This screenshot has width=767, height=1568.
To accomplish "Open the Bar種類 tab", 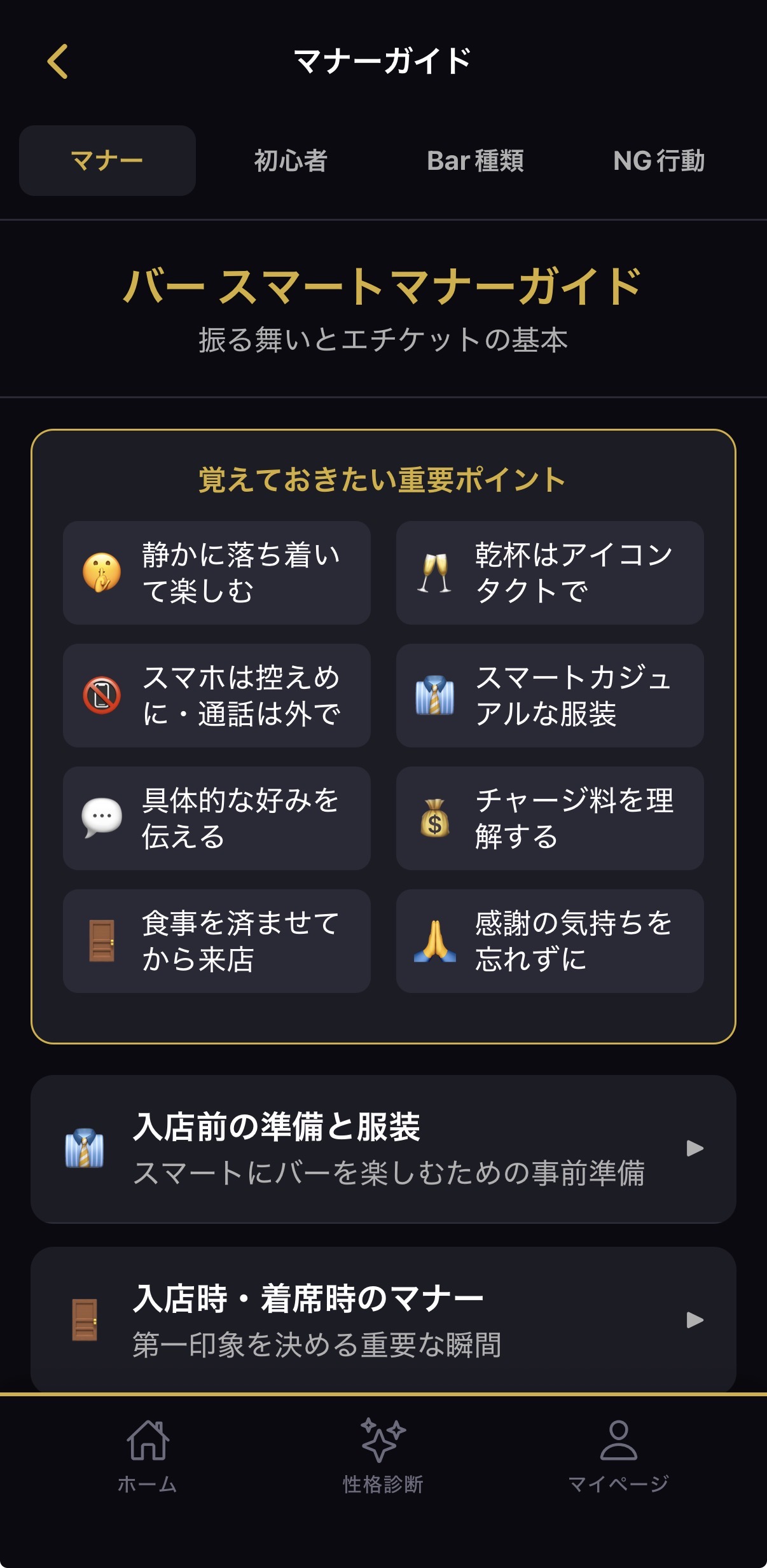I will 475,161.
